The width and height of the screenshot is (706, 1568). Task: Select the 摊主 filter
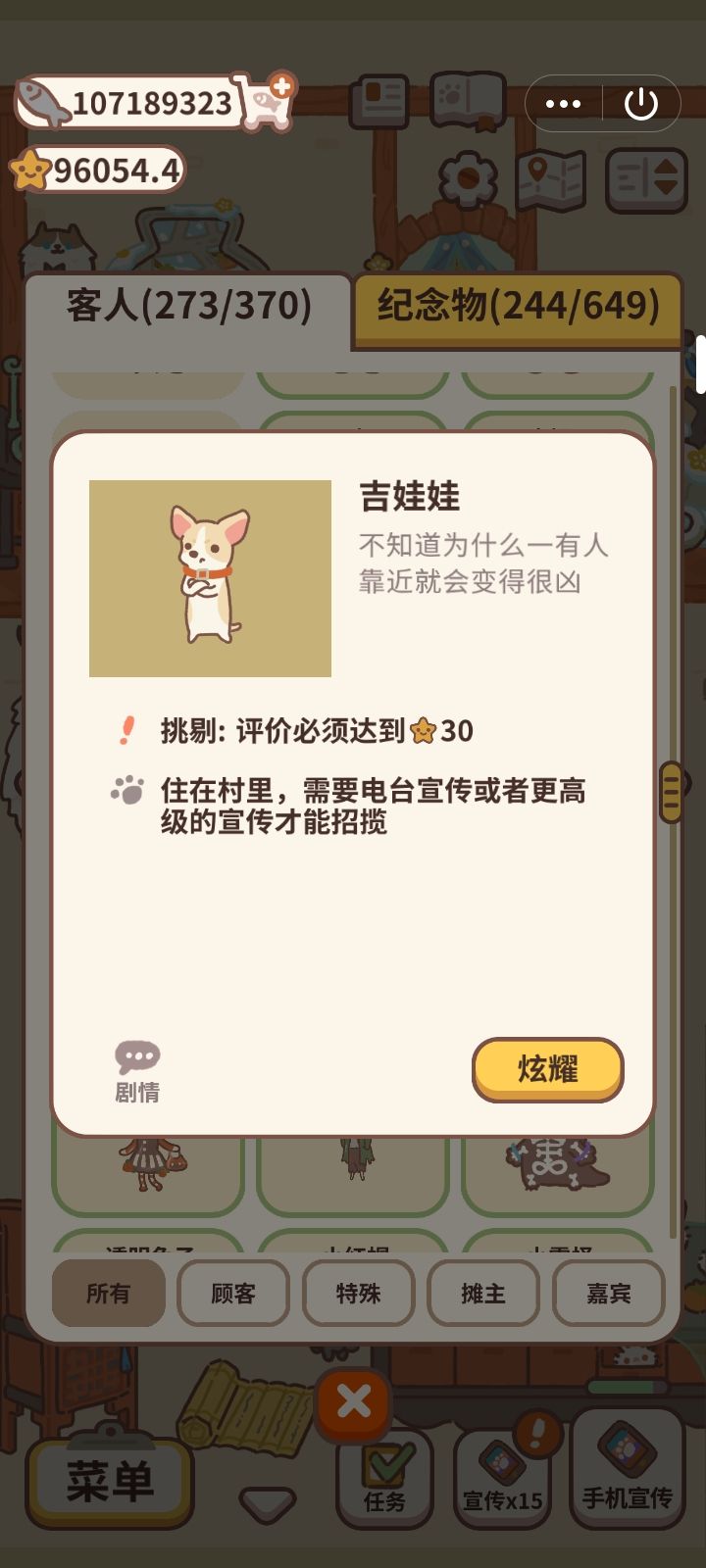point(483,1294)
